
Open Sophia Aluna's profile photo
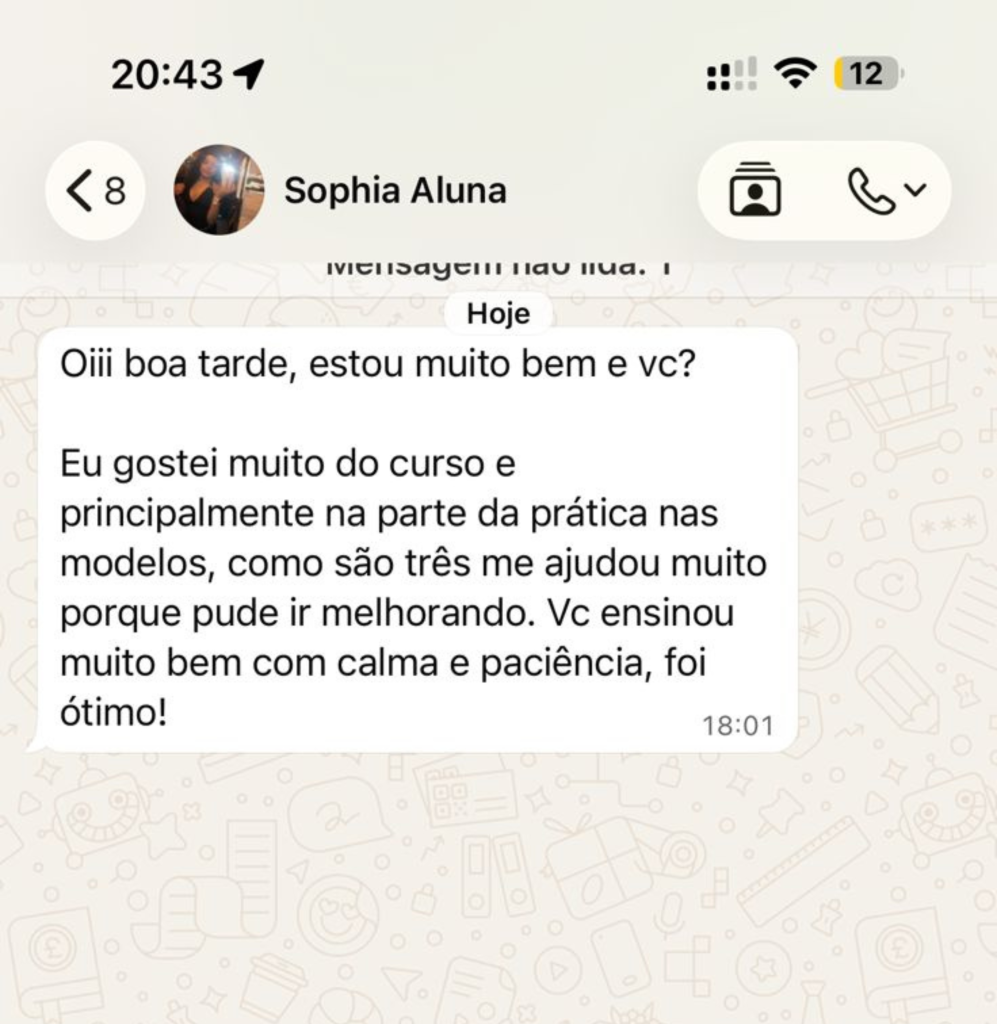(x=219, y=190)
